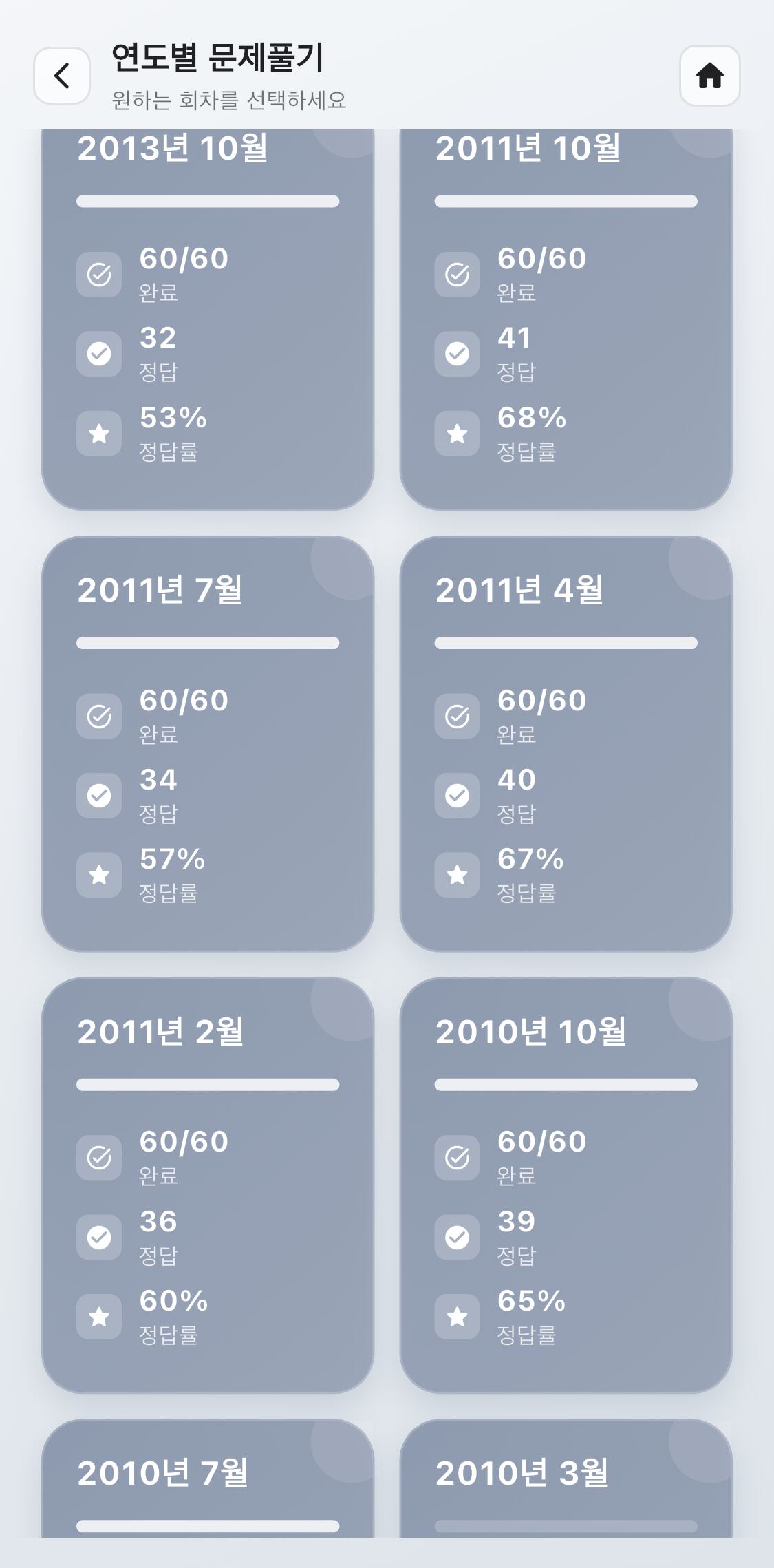This screenshot has height=1568, width=774.
Task: Open the 2011년 2월 exam card
Action: click(x=208, y=1185)
